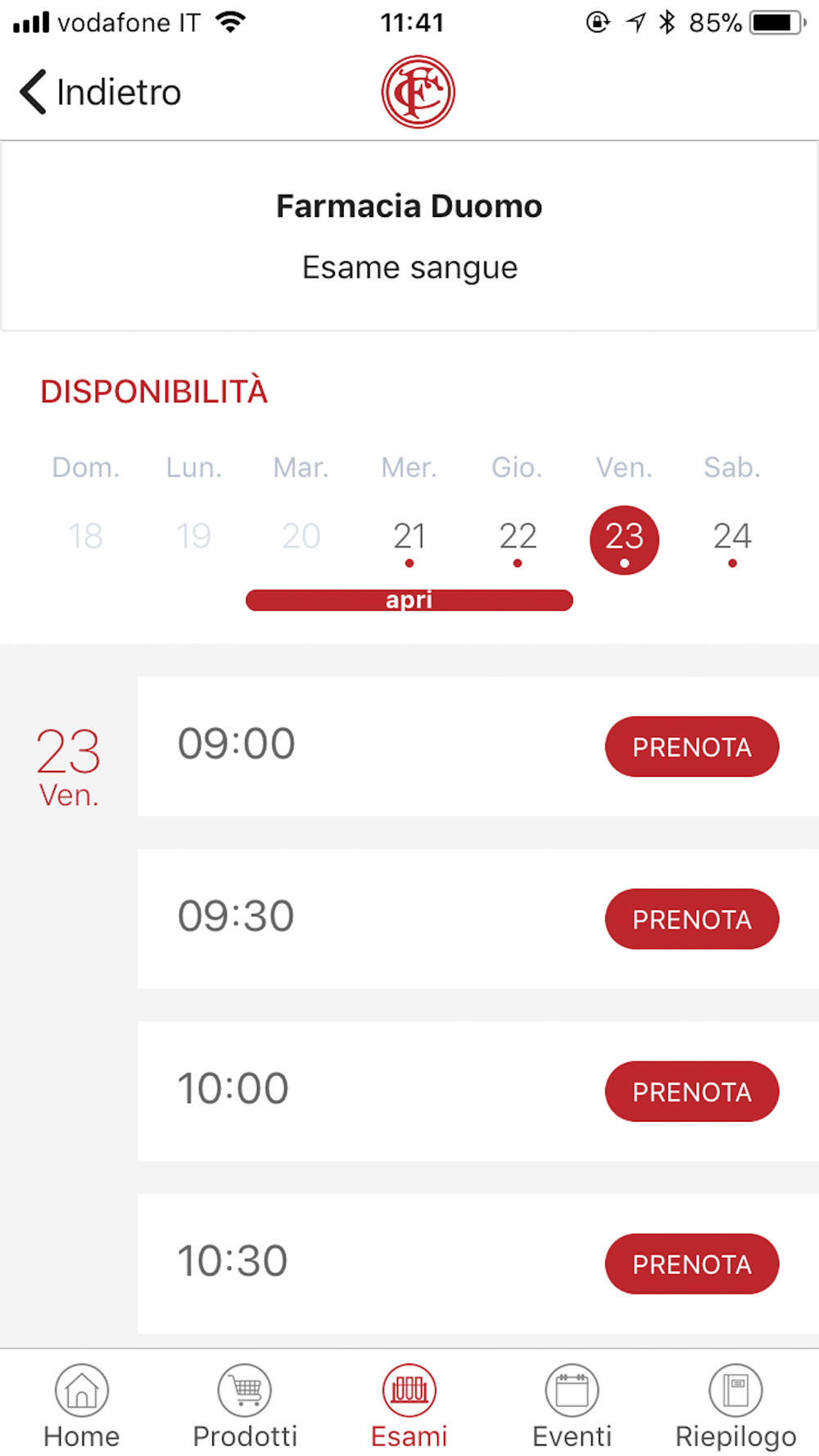Open the Esami tab
The width and height of the screenshot is (819, 1456).
click(x=409, y=1406)
